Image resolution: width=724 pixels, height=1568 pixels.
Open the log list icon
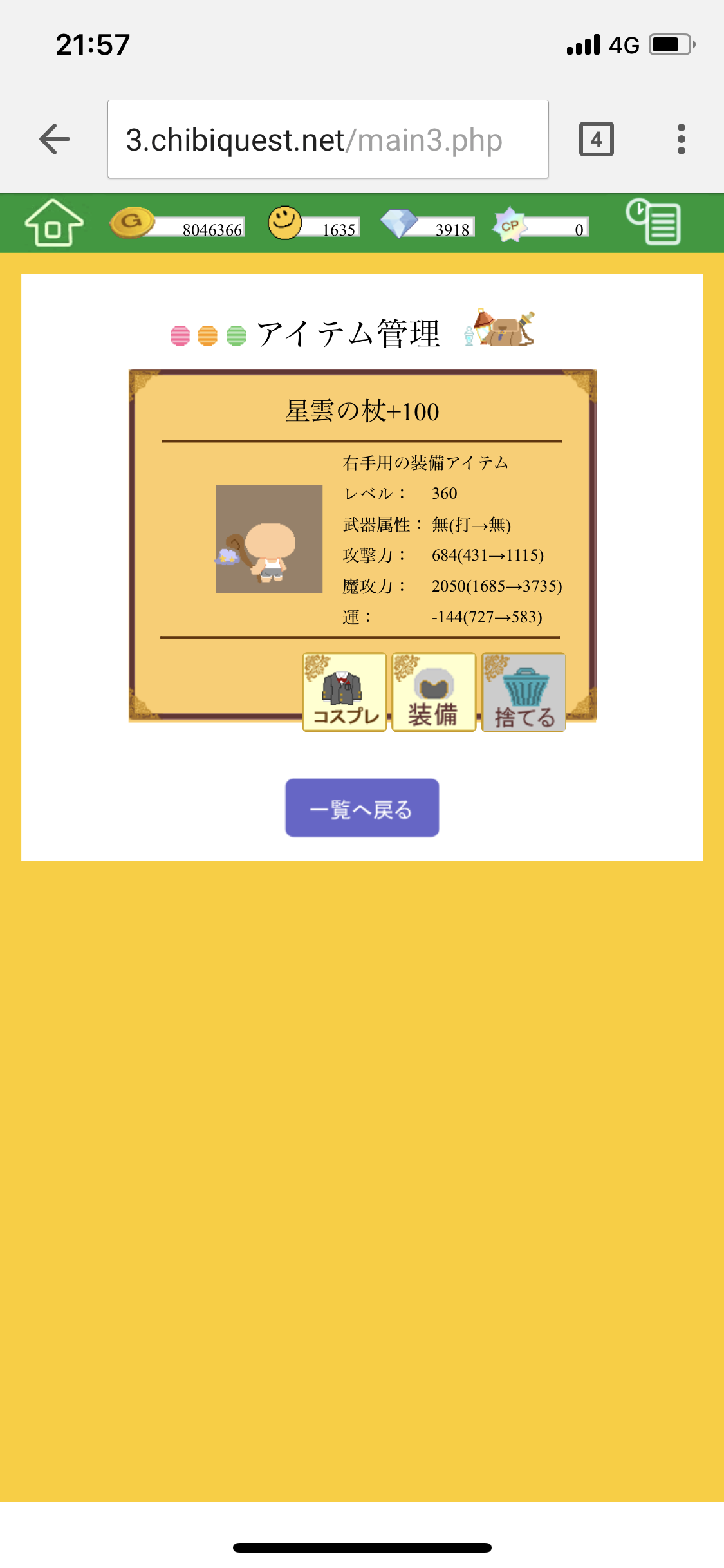(653, 221)
